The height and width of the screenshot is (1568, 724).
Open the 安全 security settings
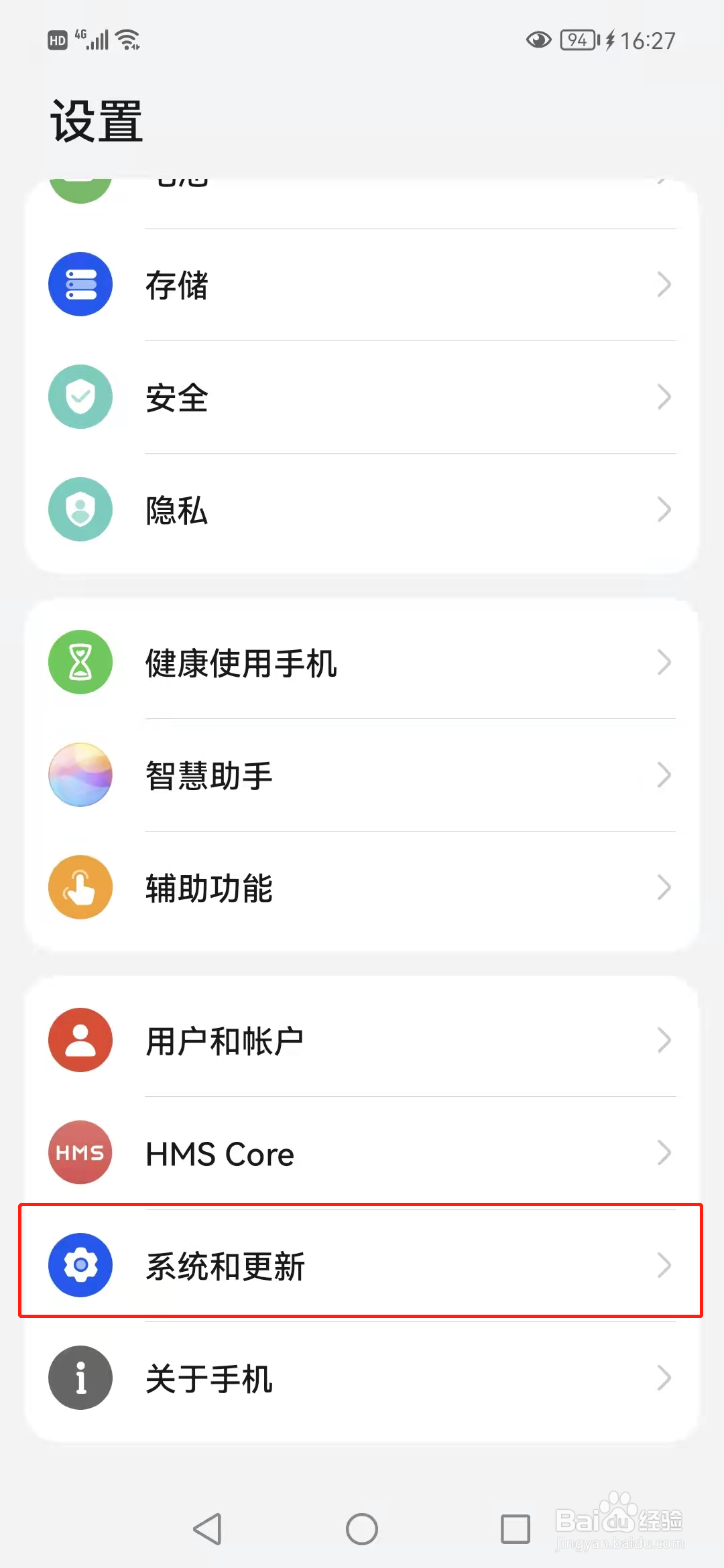coord(362,397)
